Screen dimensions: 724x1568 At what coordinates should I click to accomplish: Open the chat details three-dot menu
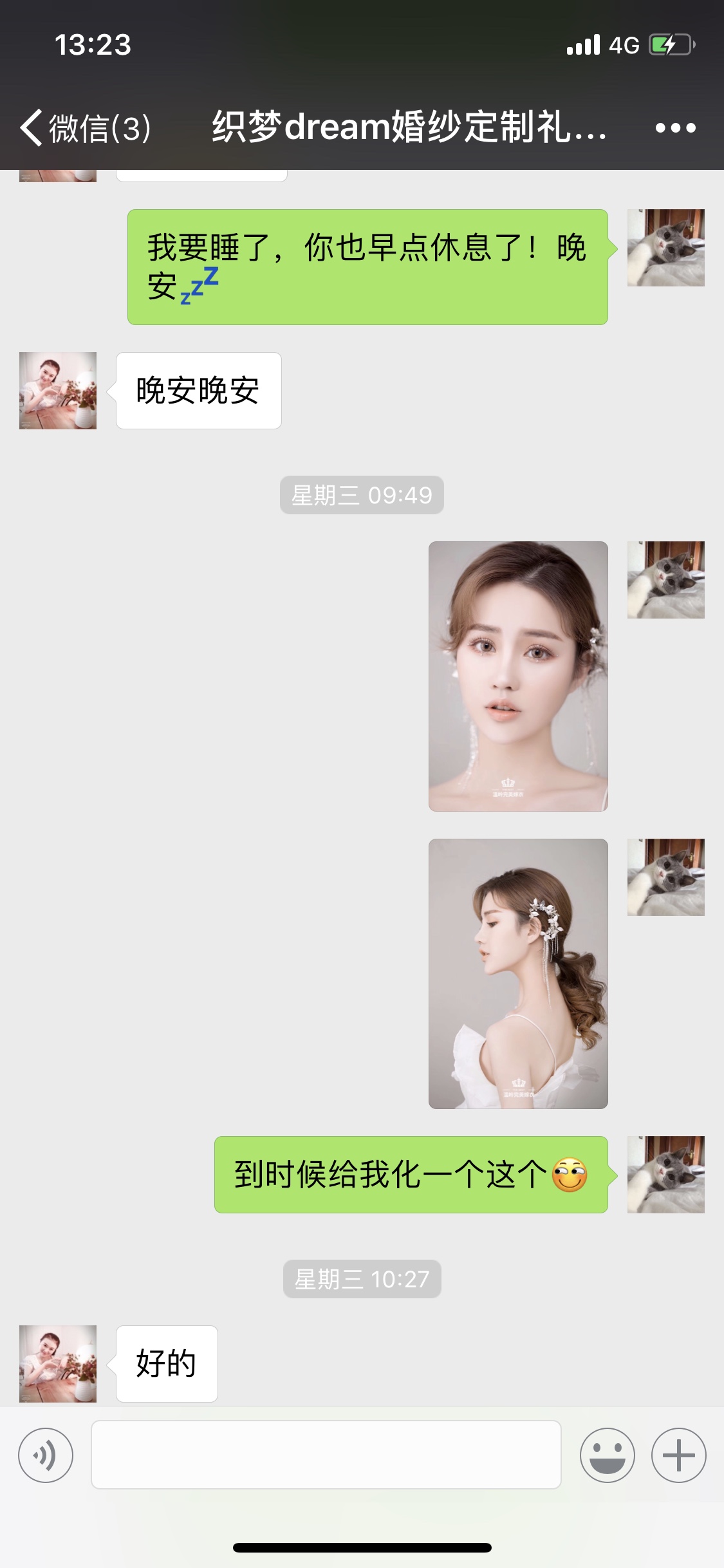(x=675, y=127)
